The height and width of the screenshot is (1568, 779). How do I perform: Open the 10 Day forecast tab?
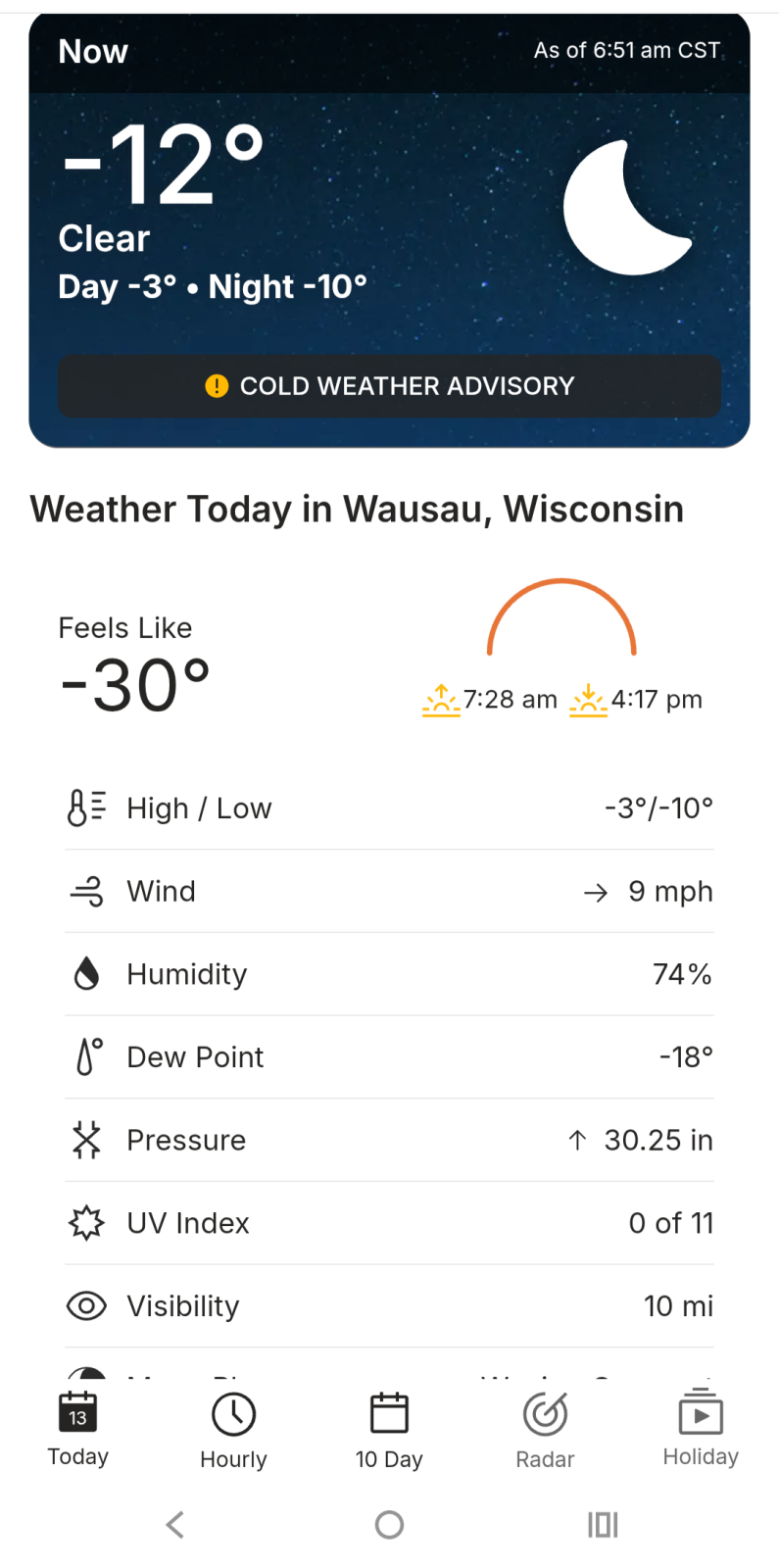click(389, 1430)
